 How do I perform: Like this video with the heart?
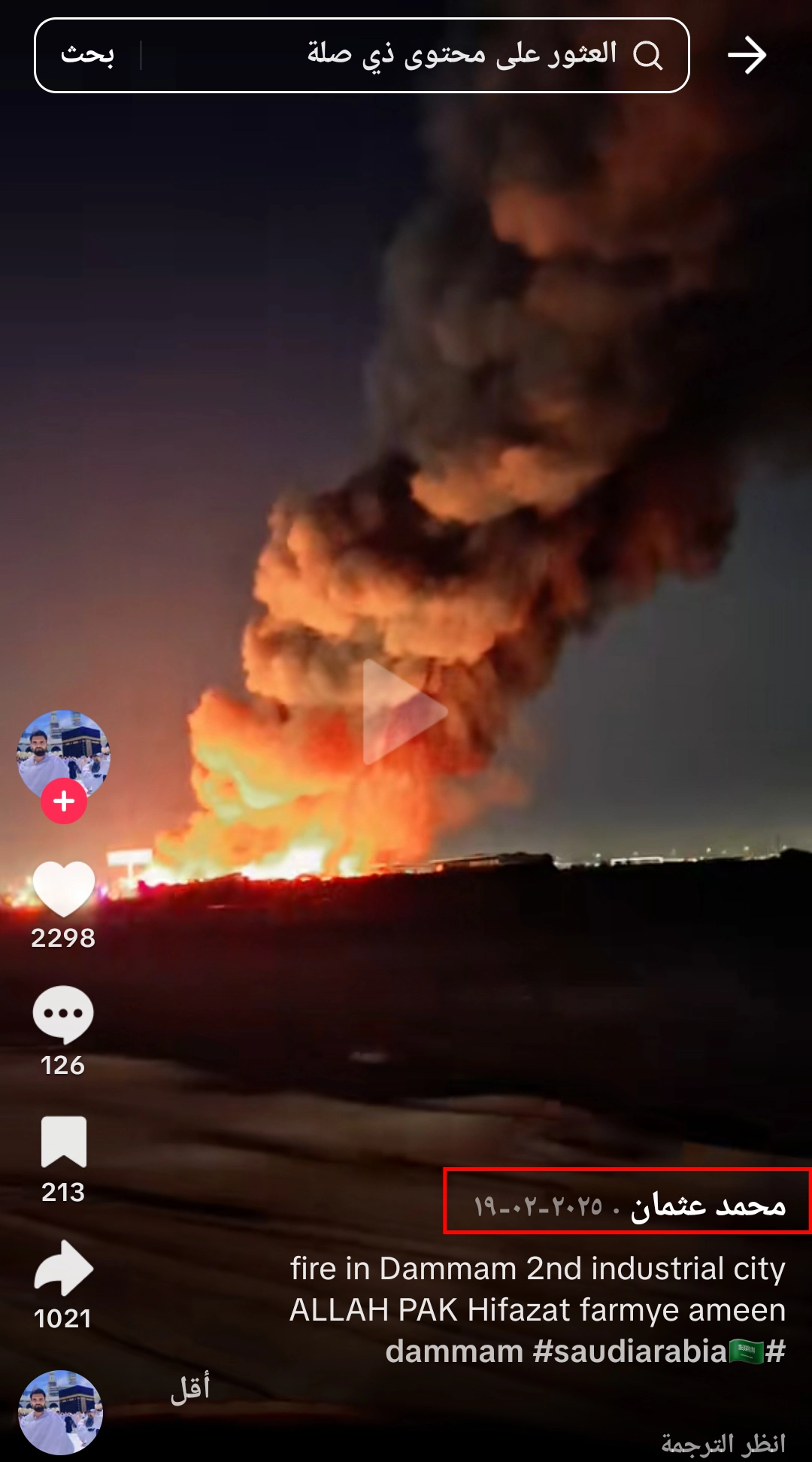64,889
